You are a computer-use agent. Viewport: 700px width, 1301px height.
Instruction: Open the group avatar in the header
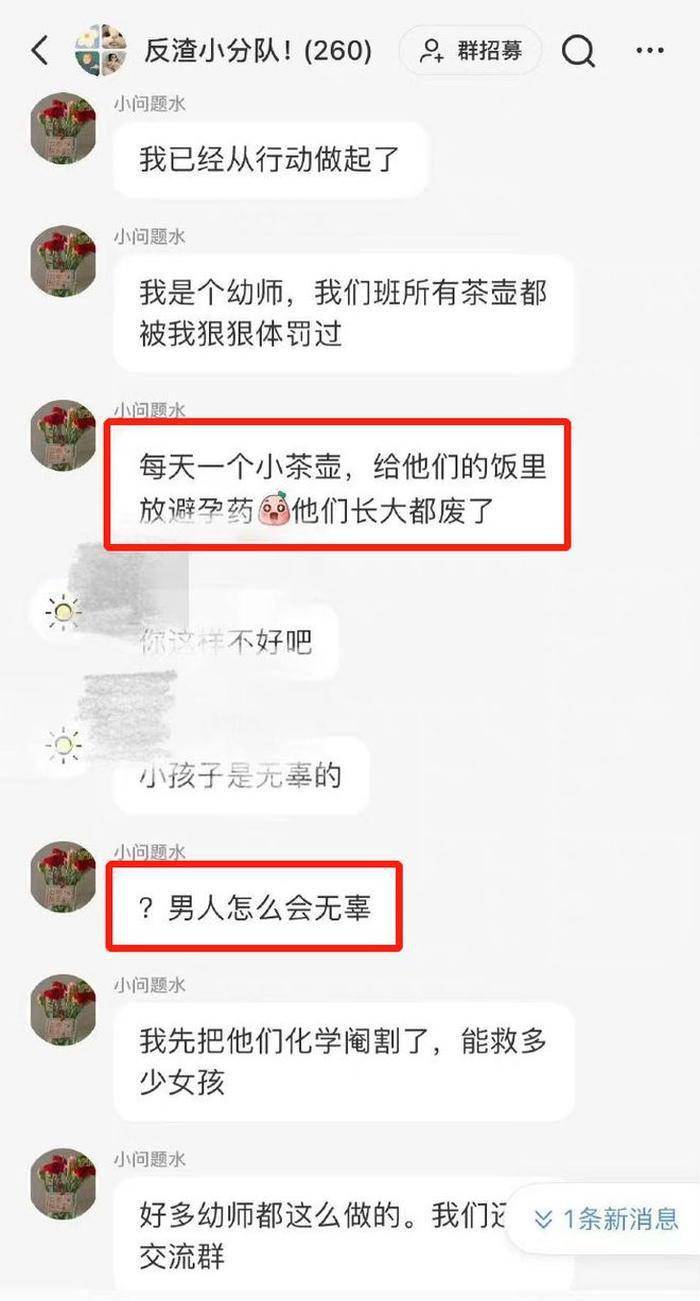click(101, 51)
